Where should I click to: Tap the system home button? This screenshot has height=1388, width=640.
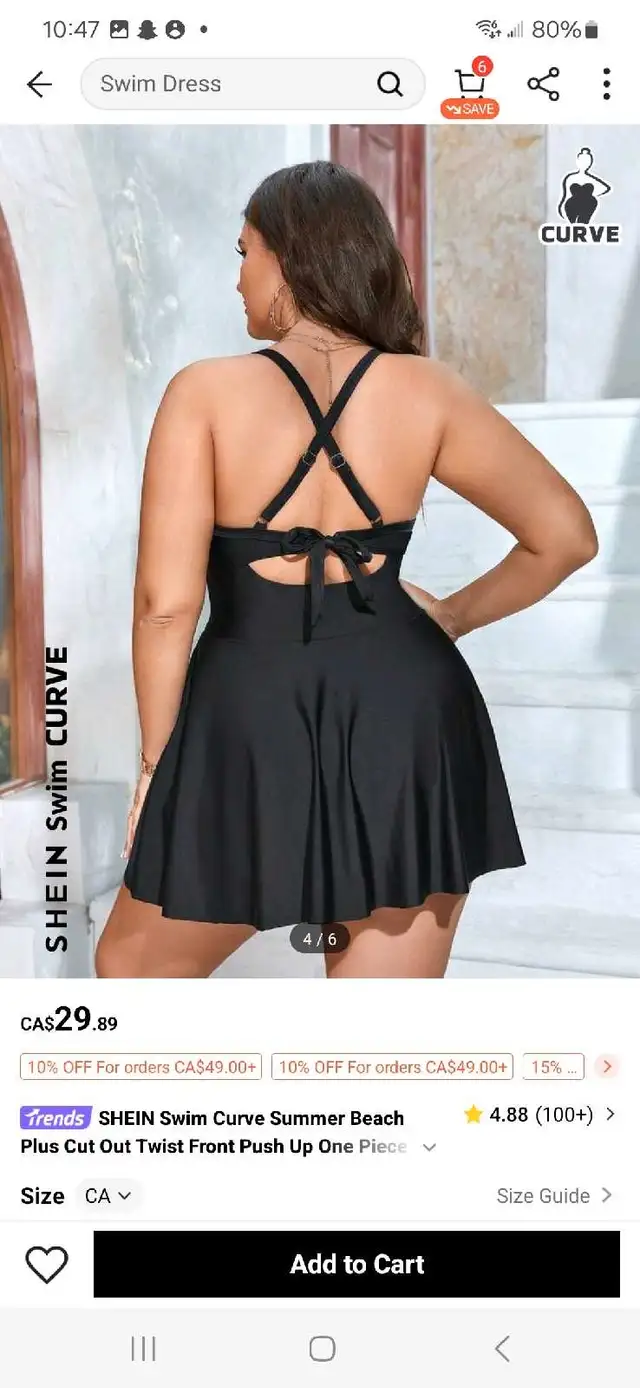click(x=322, y=1348)
